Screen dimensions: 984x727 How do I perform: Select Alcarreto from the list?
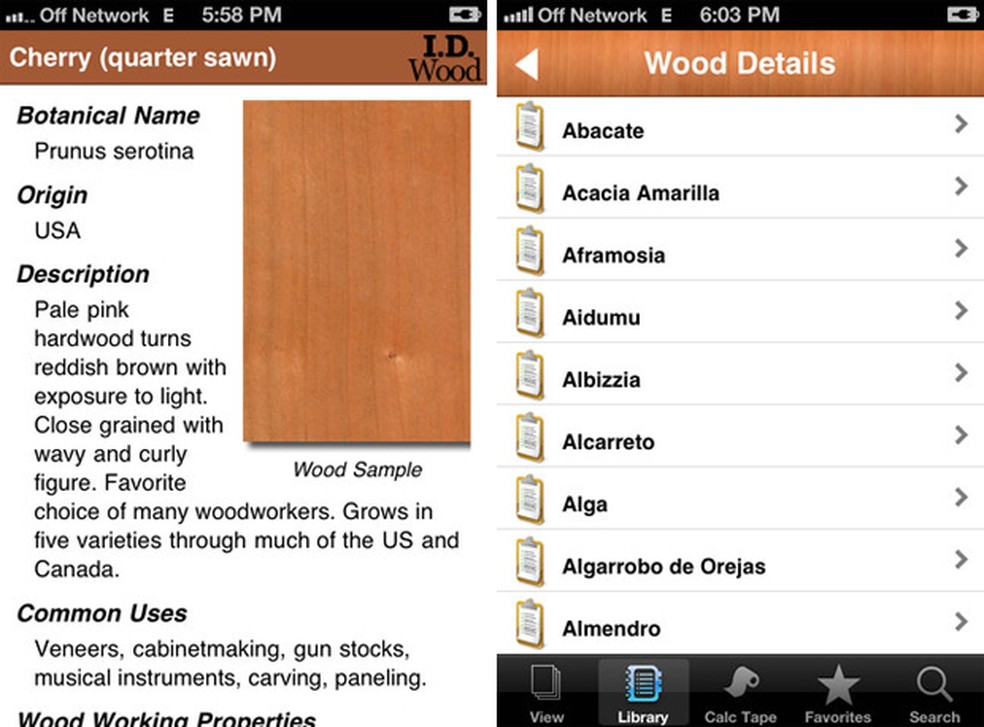[740, 441]
